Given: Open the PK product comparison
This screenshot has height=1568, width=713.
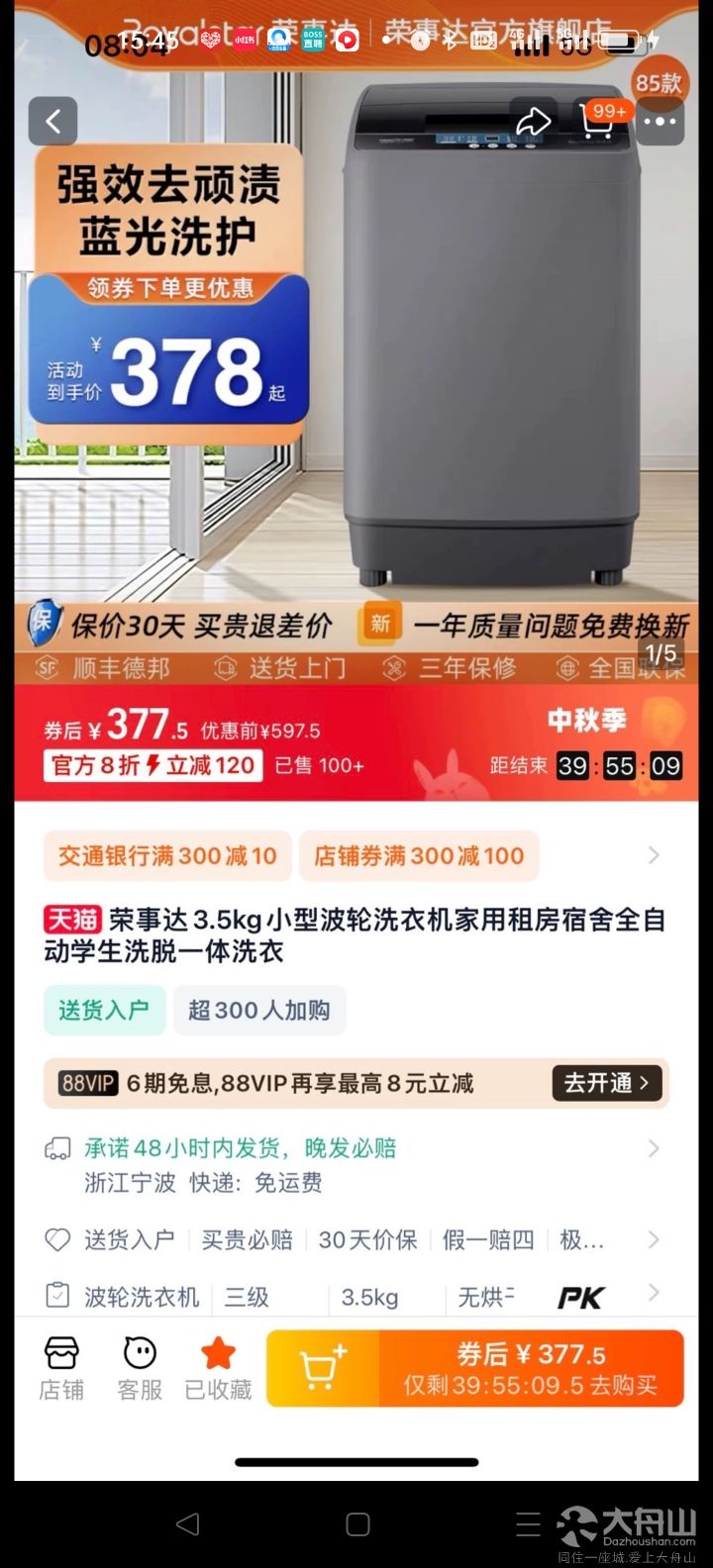Looking at the screenshot, I should [580, 1298].
